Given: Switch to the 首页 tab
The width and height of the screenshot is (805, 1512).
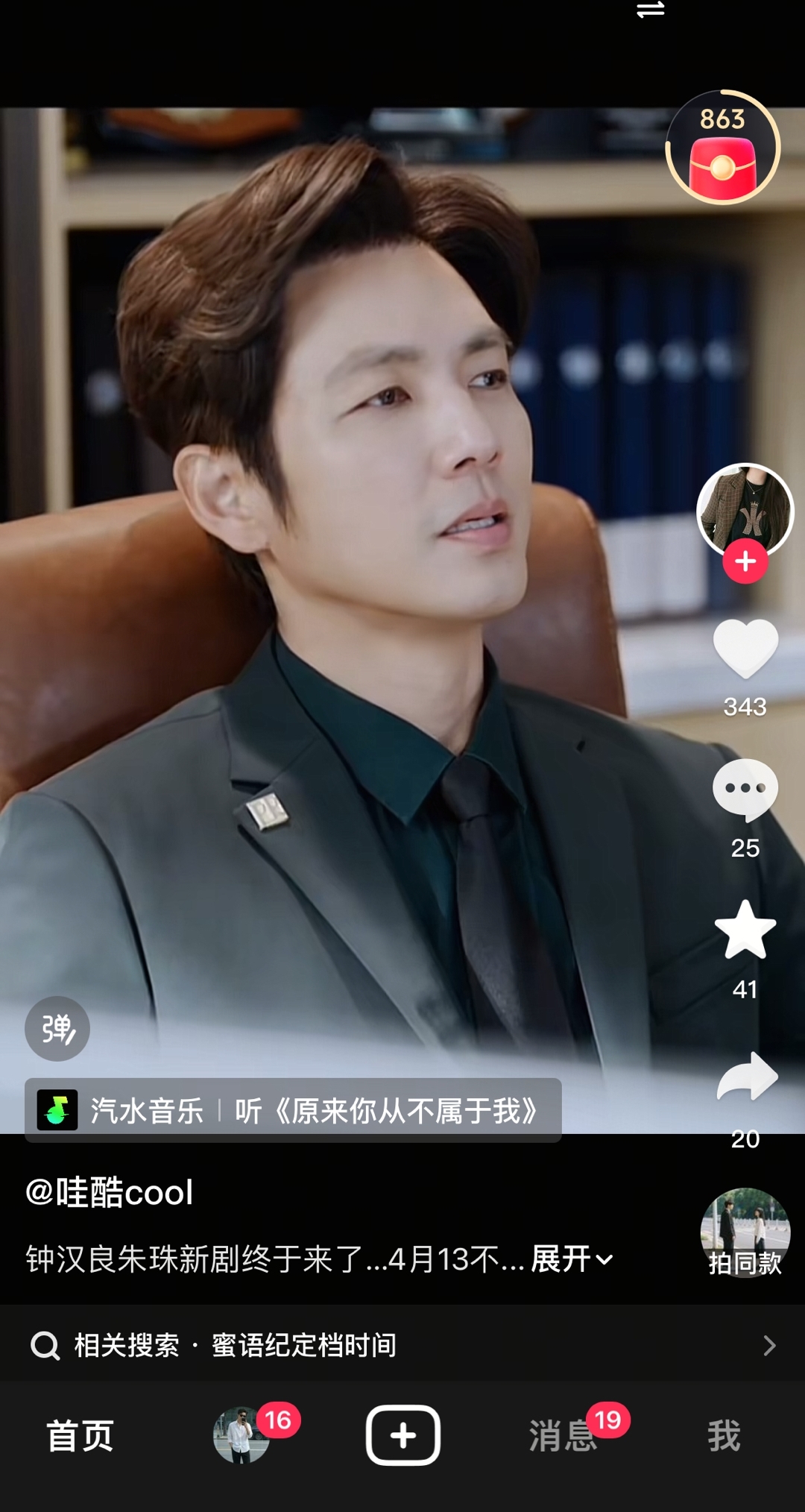Looking at the screenshot, I should tap(80, 1436).
